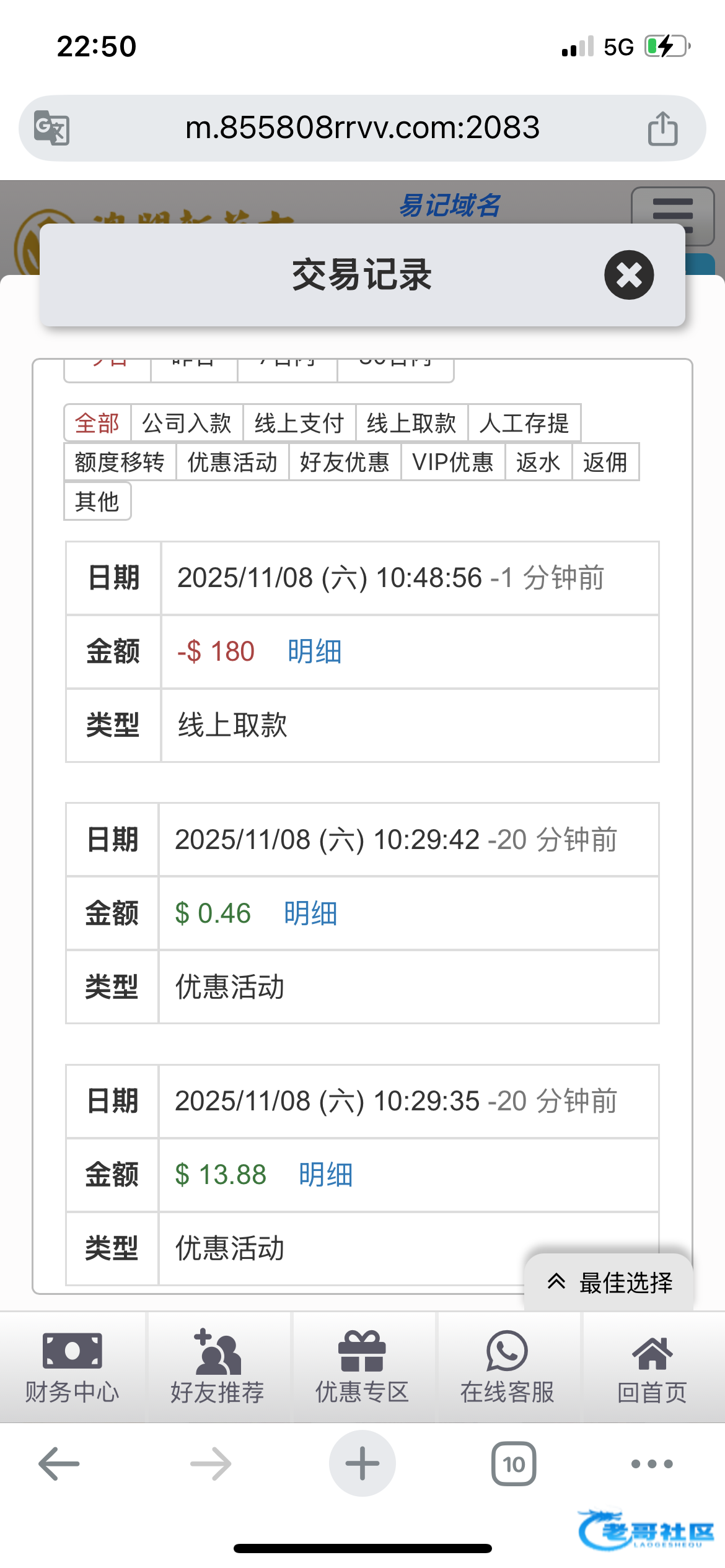This screenshot has height=1568, width=725.
Task: Filter by 线上支付
Action: pos(299,424)
